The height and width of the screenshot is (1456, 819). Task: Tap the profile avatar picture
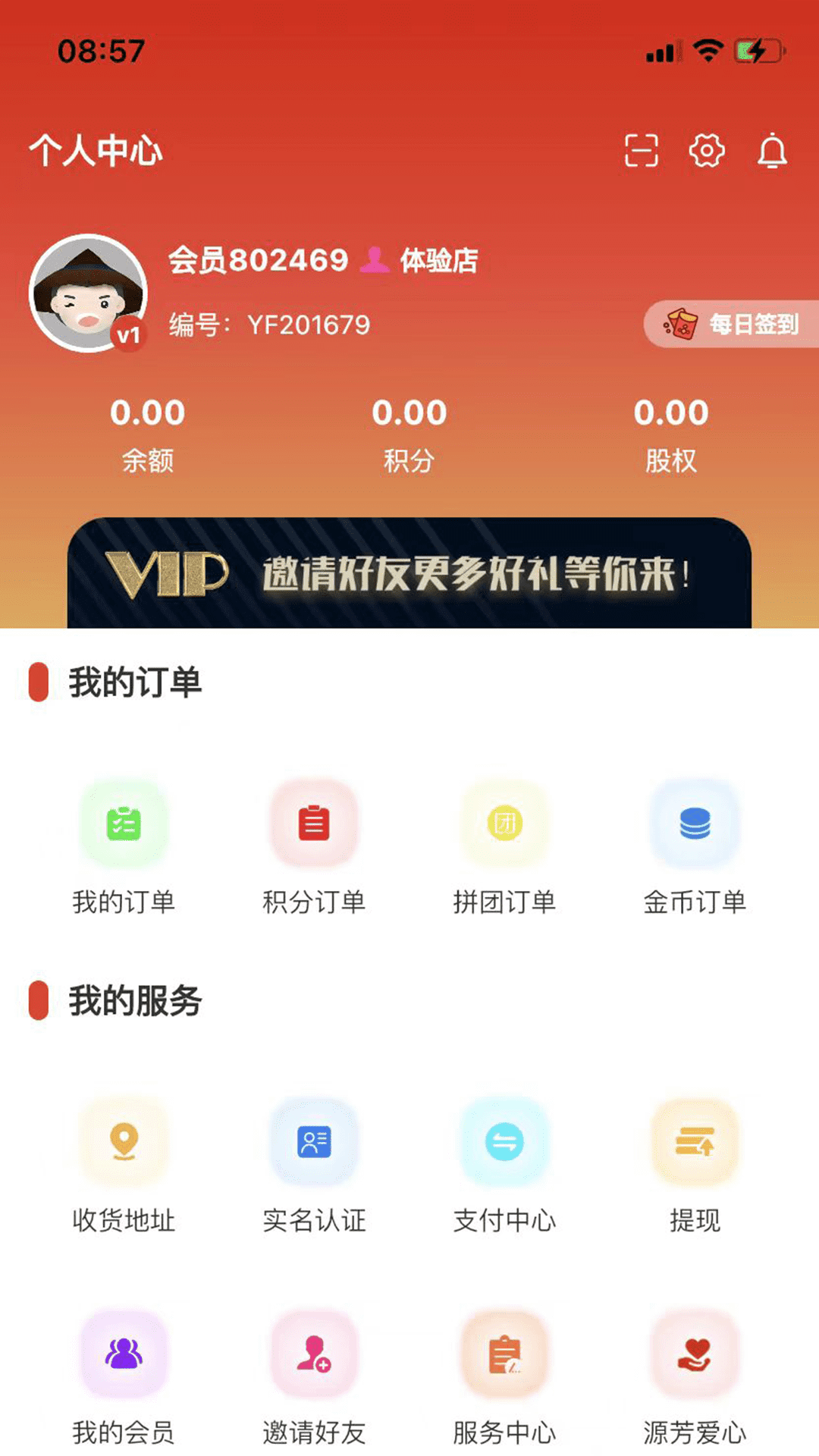[x=88, y=293]
